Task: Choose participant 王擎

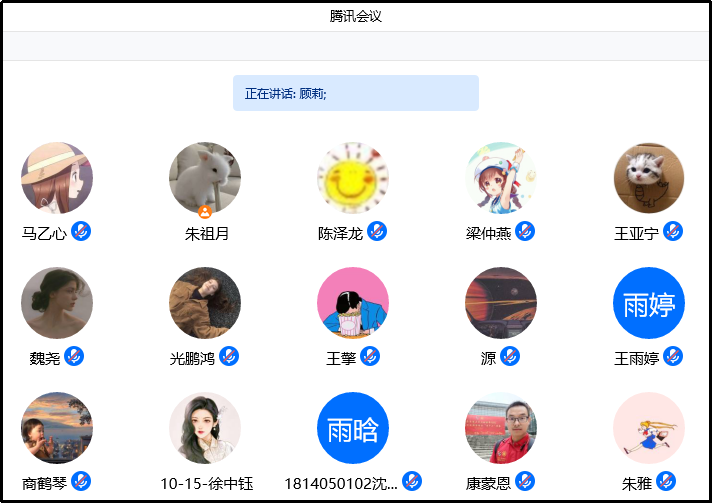Action: [x=353, y=303]
